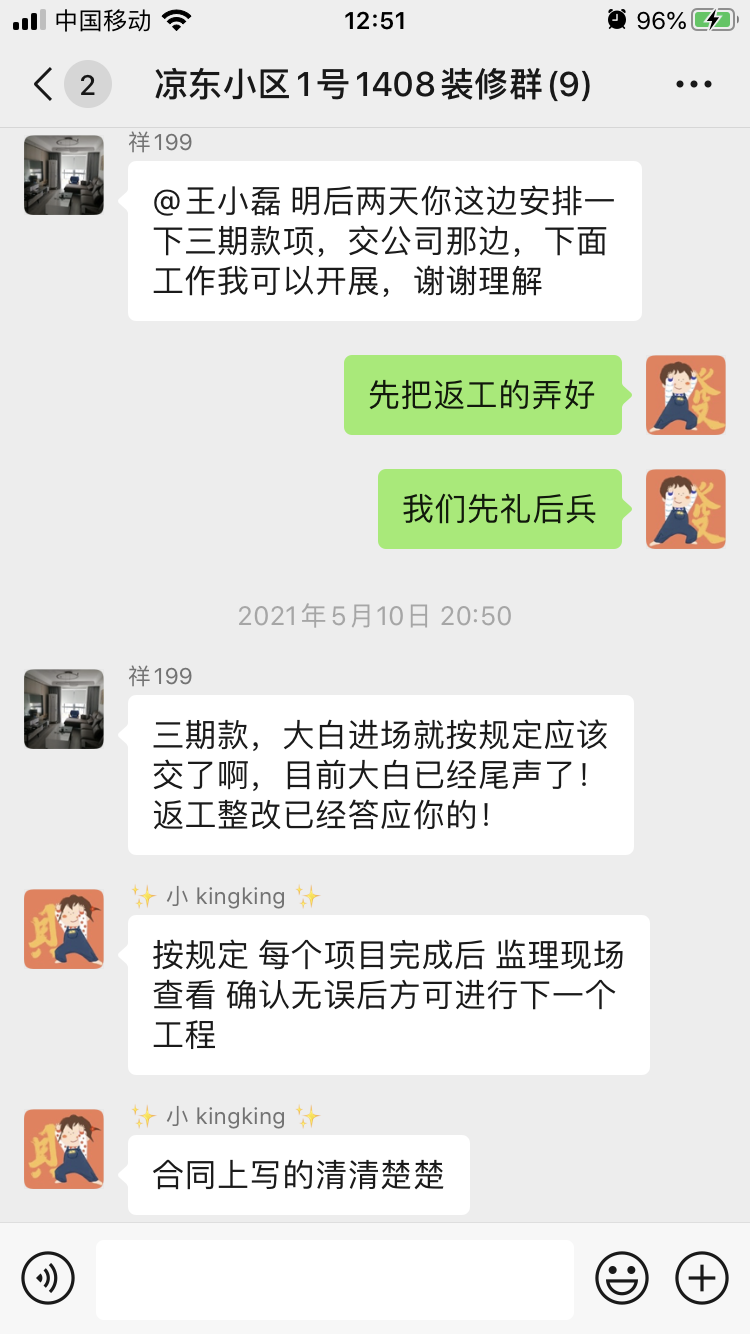Open the emoji sticker panel

point(621,1278)
